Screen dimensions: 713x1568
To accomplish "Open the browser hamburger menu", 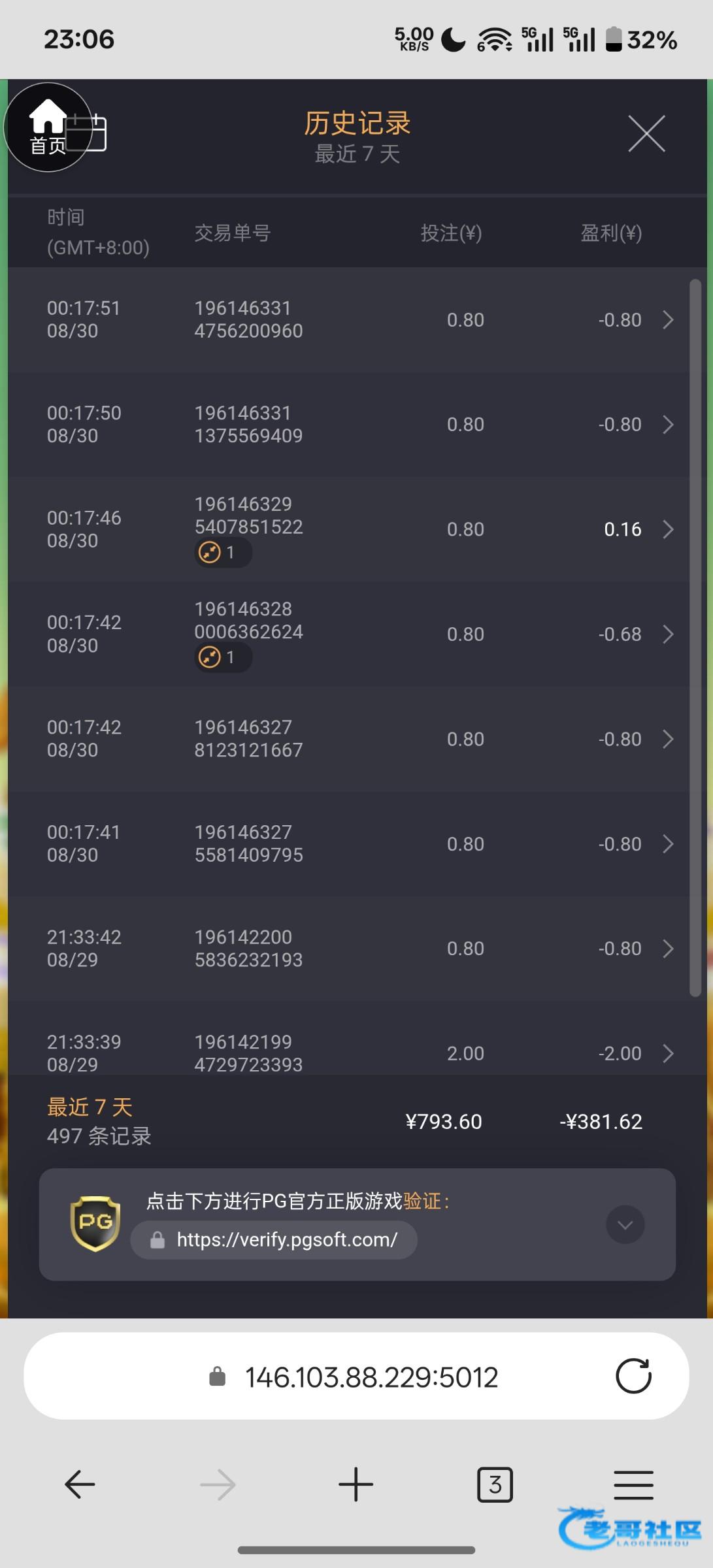I will point(633,1484).
